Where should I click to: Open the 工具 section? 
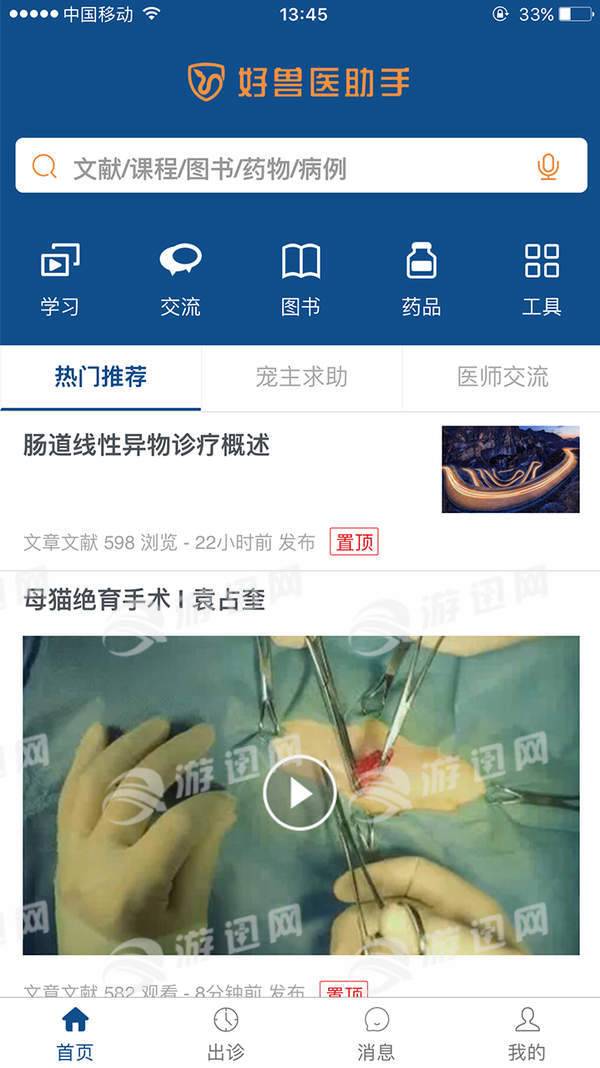pos(541,279)
